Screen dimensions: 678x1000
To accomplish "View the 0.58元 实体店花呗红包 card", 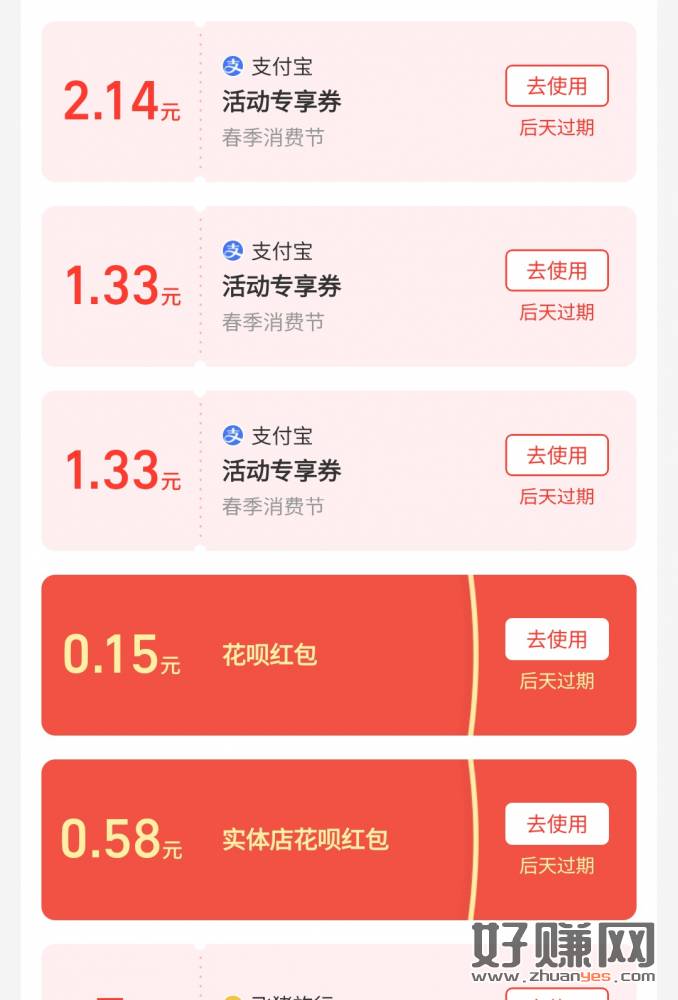I will pos(300,840).
